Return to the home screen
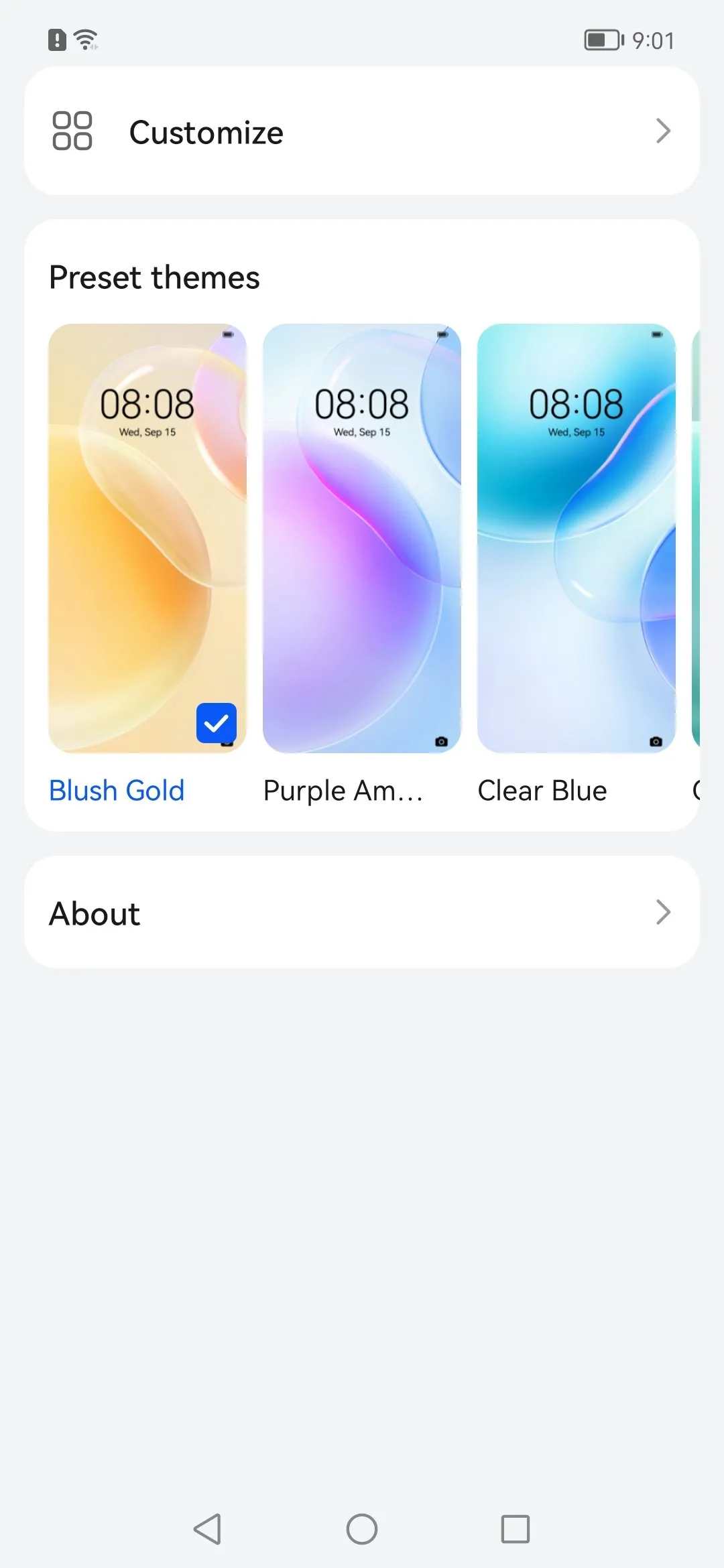 362,1529
